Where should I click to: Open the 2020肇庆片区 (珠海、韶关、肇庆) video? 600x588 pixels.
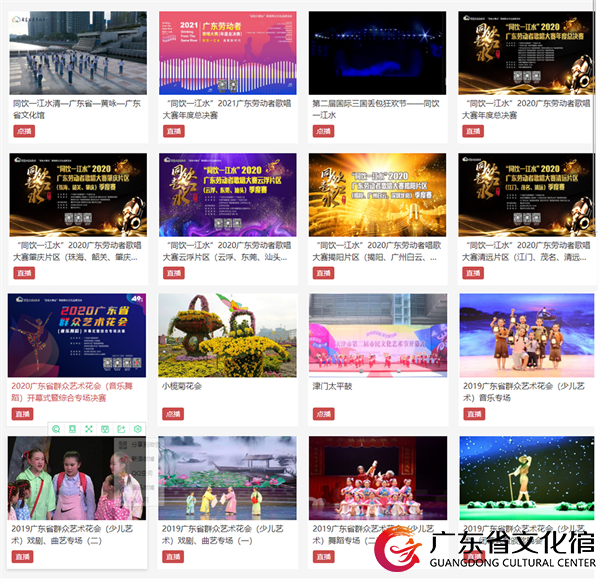click(x=77, y=194)
